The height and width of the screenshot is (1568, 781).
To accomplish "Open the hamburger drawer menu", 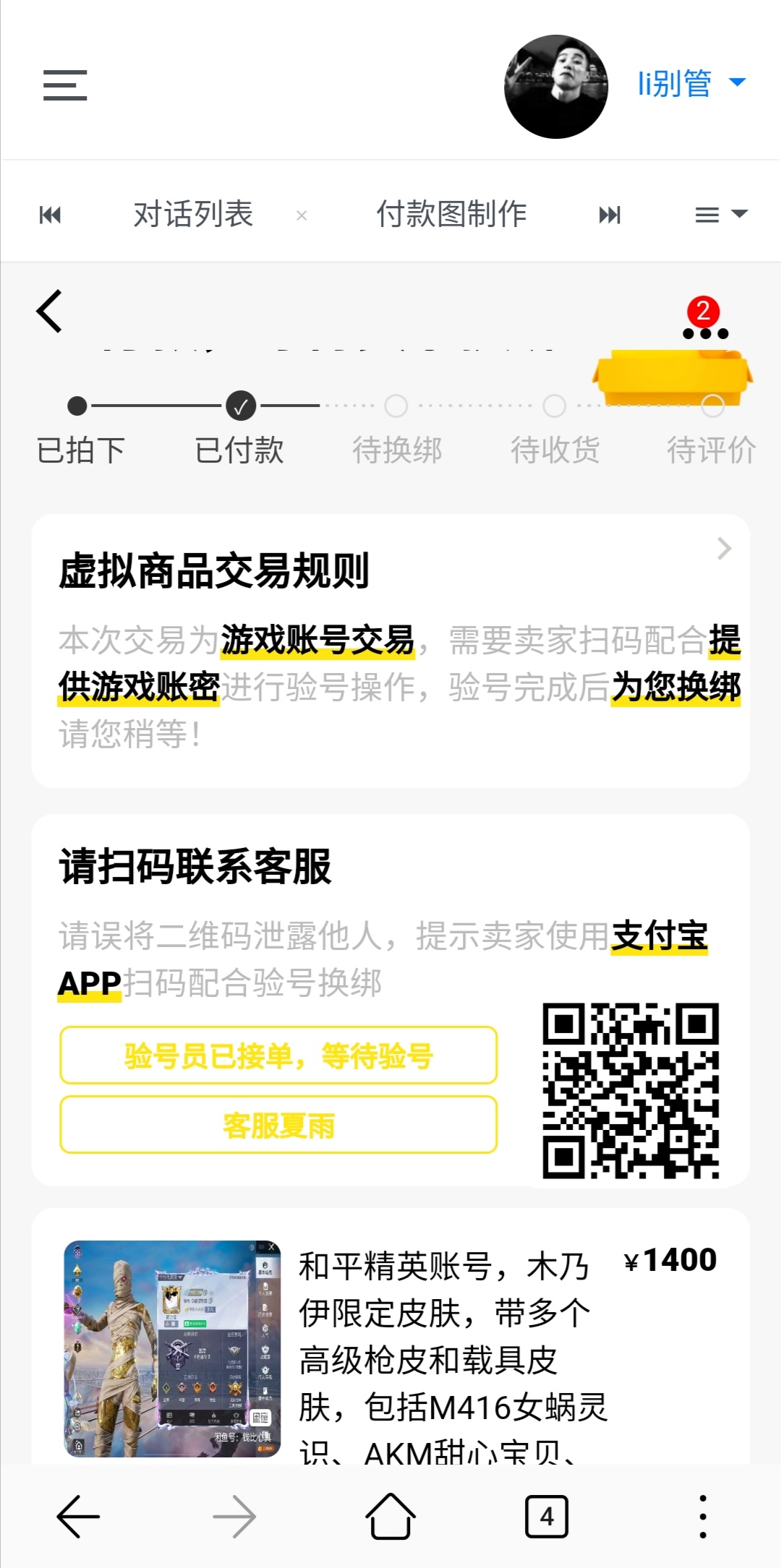I will point(65,85).
